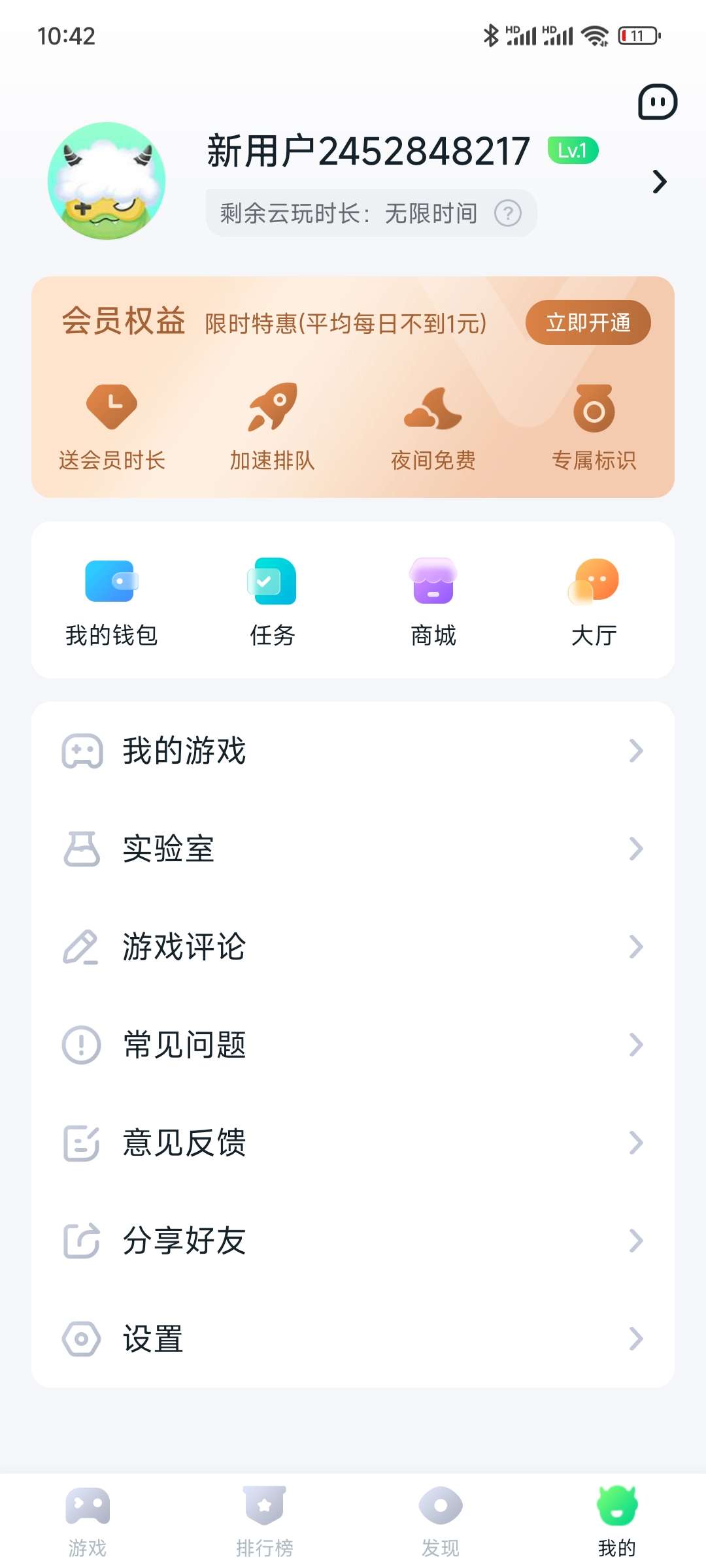
Task: Switch to the 排行榜 tab
Action: pos(265,1516)
